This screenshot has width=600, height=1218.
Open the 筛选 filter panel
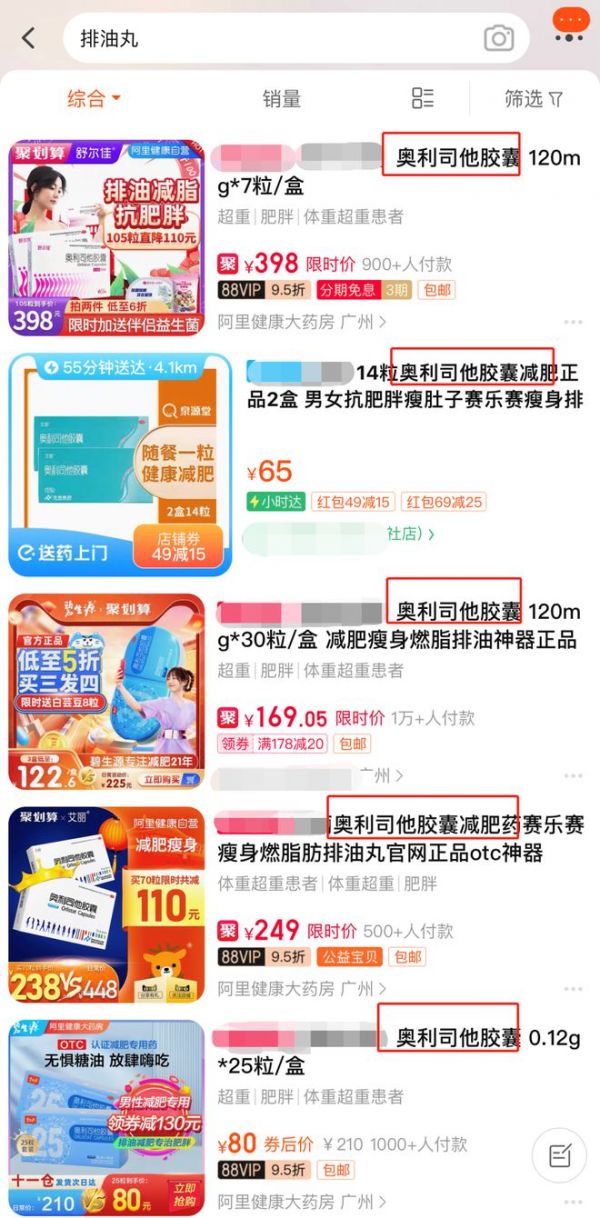coord(534,98)
